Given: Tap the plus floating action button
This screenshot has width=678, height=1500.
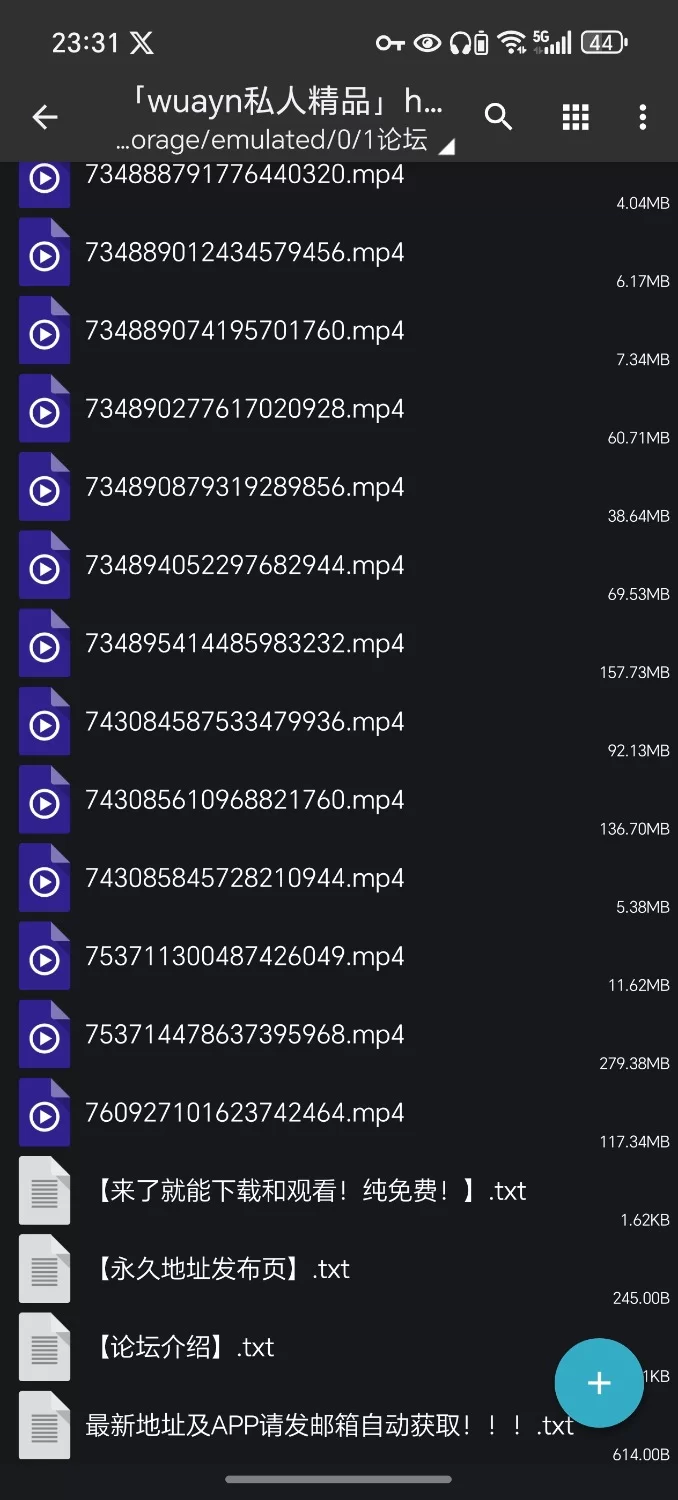Looking at the screenshot, I should coord(599,1383).
